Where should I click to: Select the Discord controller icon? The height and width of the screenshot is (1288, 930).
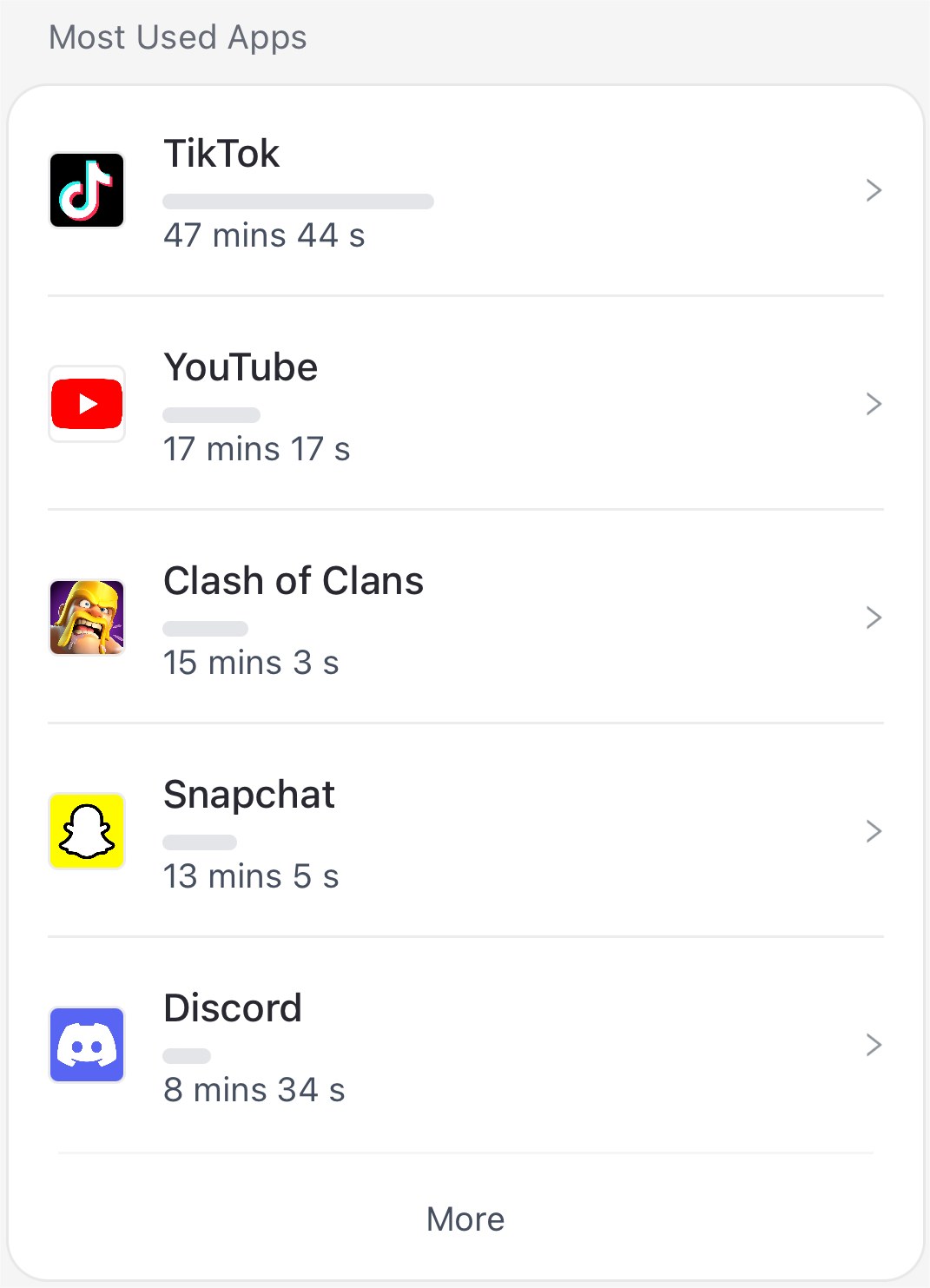coord(87,1044)
